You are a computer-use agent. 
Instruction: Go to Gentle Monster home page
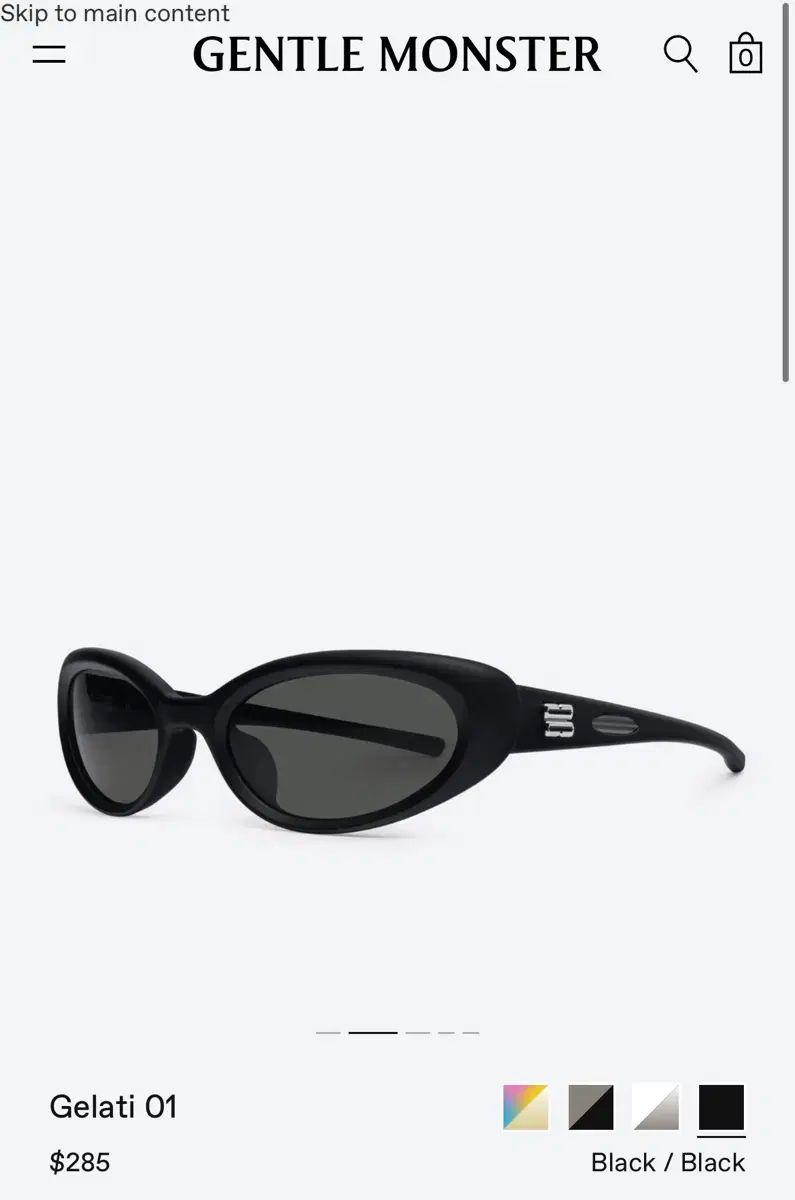click(397, 54)
